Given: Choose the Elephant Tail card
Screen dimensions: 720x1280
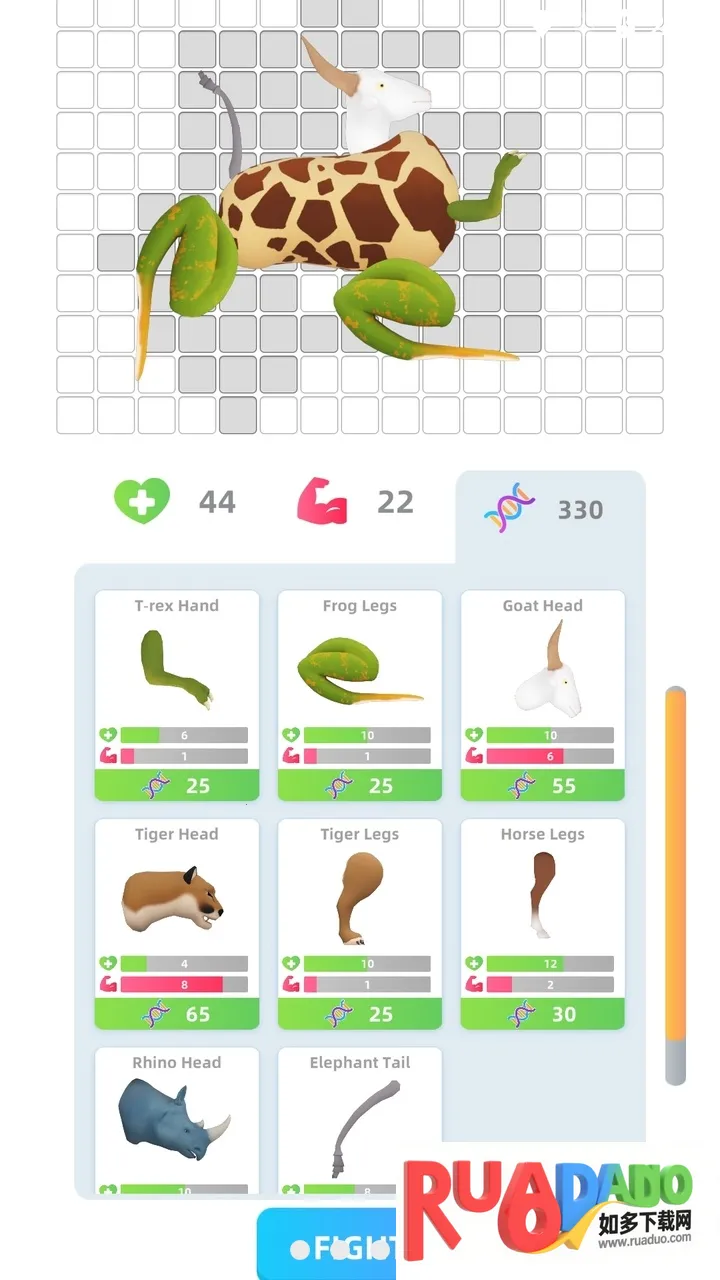Looking at the screenshot, I should click(x=360, y=1120).
